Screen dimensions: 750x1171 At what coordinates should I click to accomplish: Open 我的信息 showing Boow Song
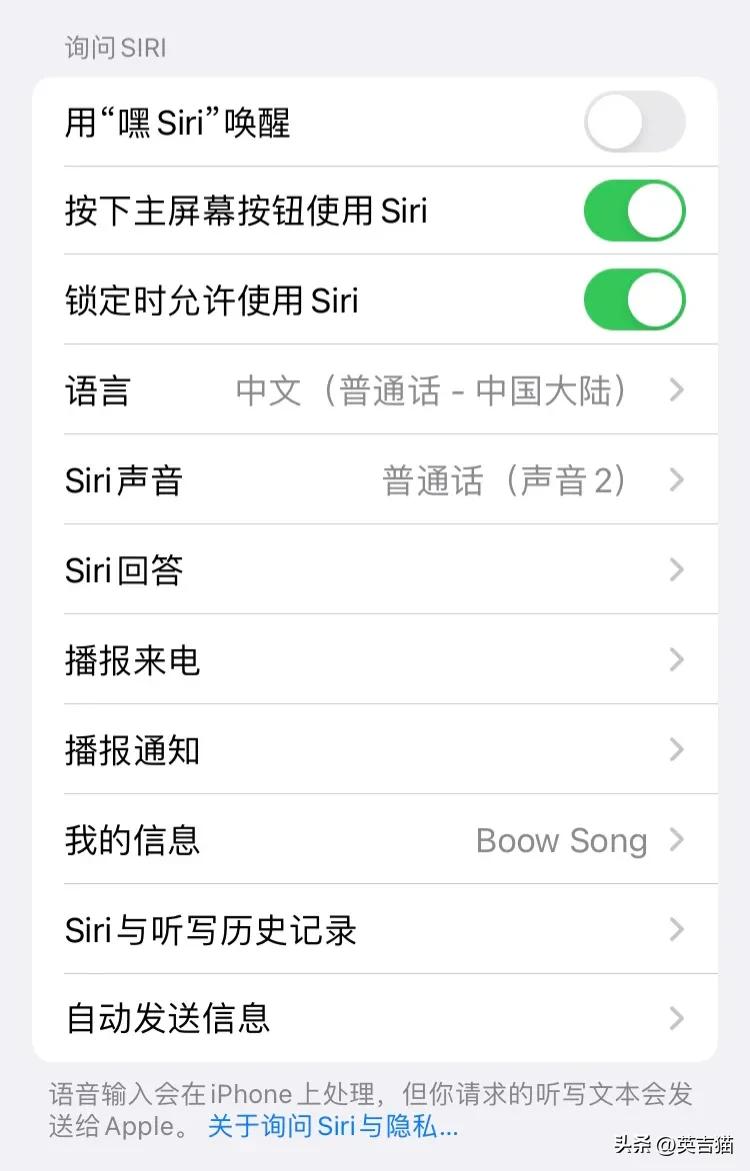pyautogui.click(x=375, y=840)
